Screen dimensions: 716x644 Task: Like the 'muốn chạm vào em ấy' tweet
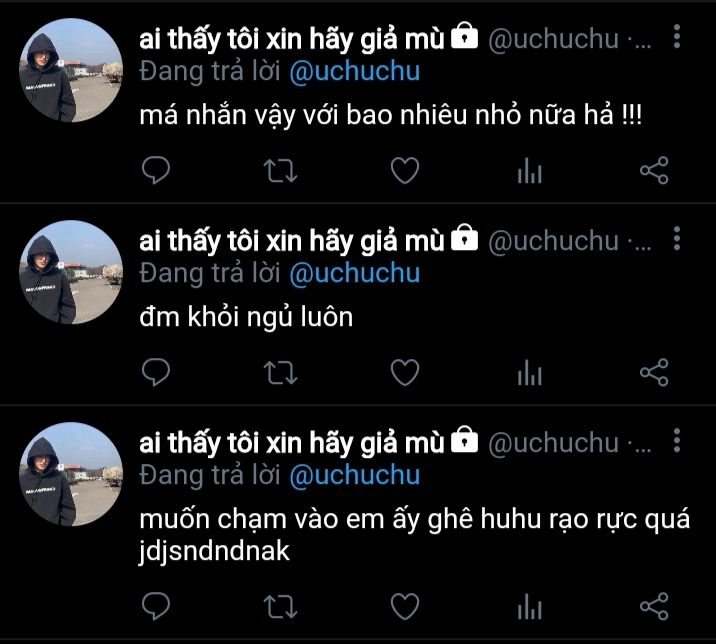pyautogui.click(x=405, y=606)
